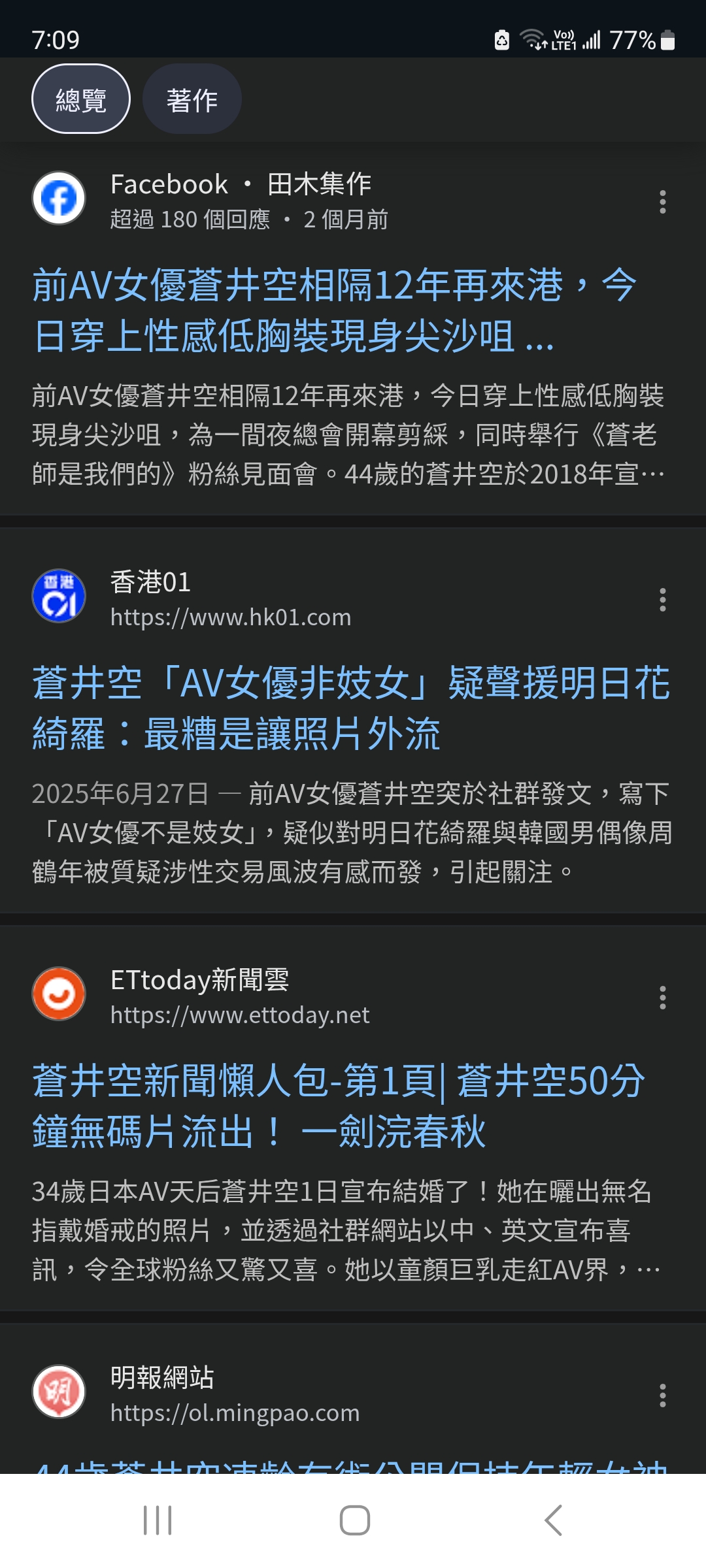Select the 總覽 chip
Image resolution: width=706 pixels, height=1568 pixels.
point(81,99)
